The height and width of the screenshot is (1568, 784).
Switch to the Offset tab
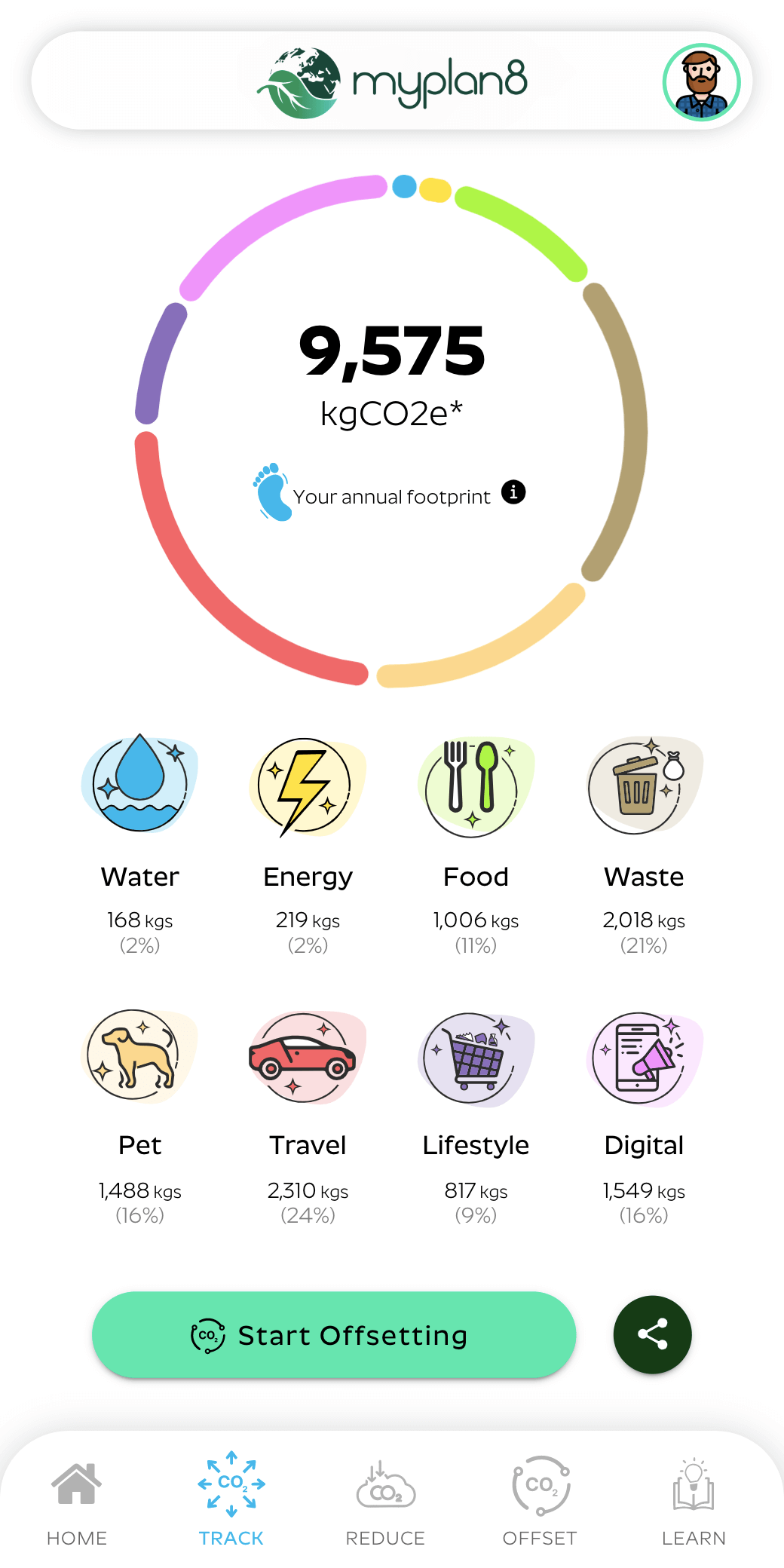click(x=540, y=1500)
